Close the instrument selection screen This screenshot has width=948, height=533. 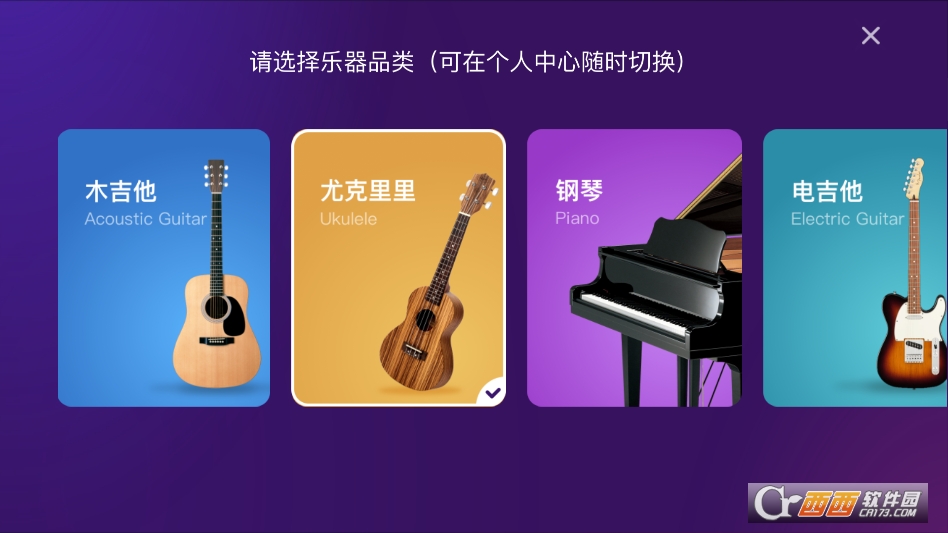coord(870,36)
